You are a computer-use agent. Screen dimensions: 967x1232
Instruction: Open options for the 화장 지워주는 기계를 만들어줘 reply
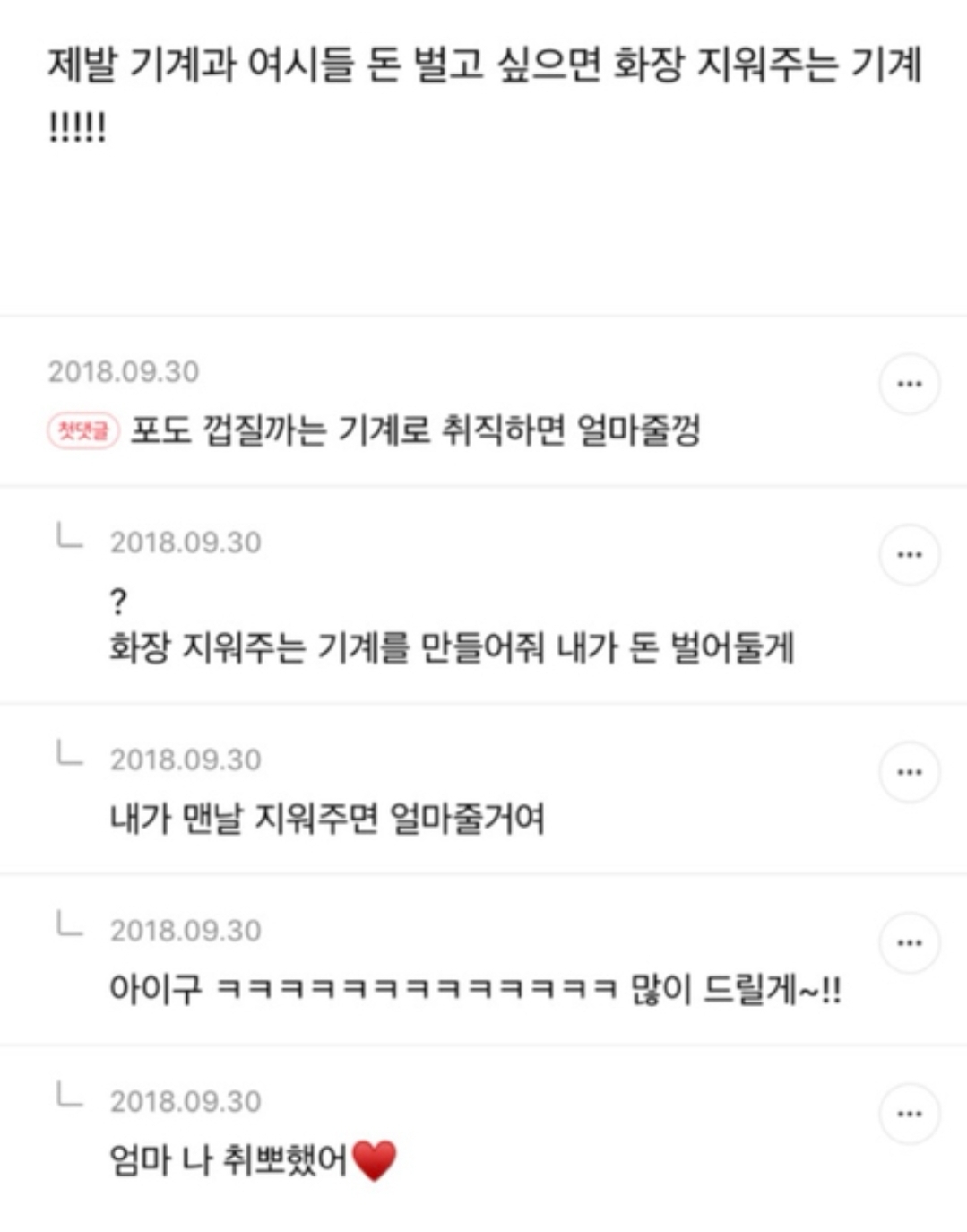(909, 554)
